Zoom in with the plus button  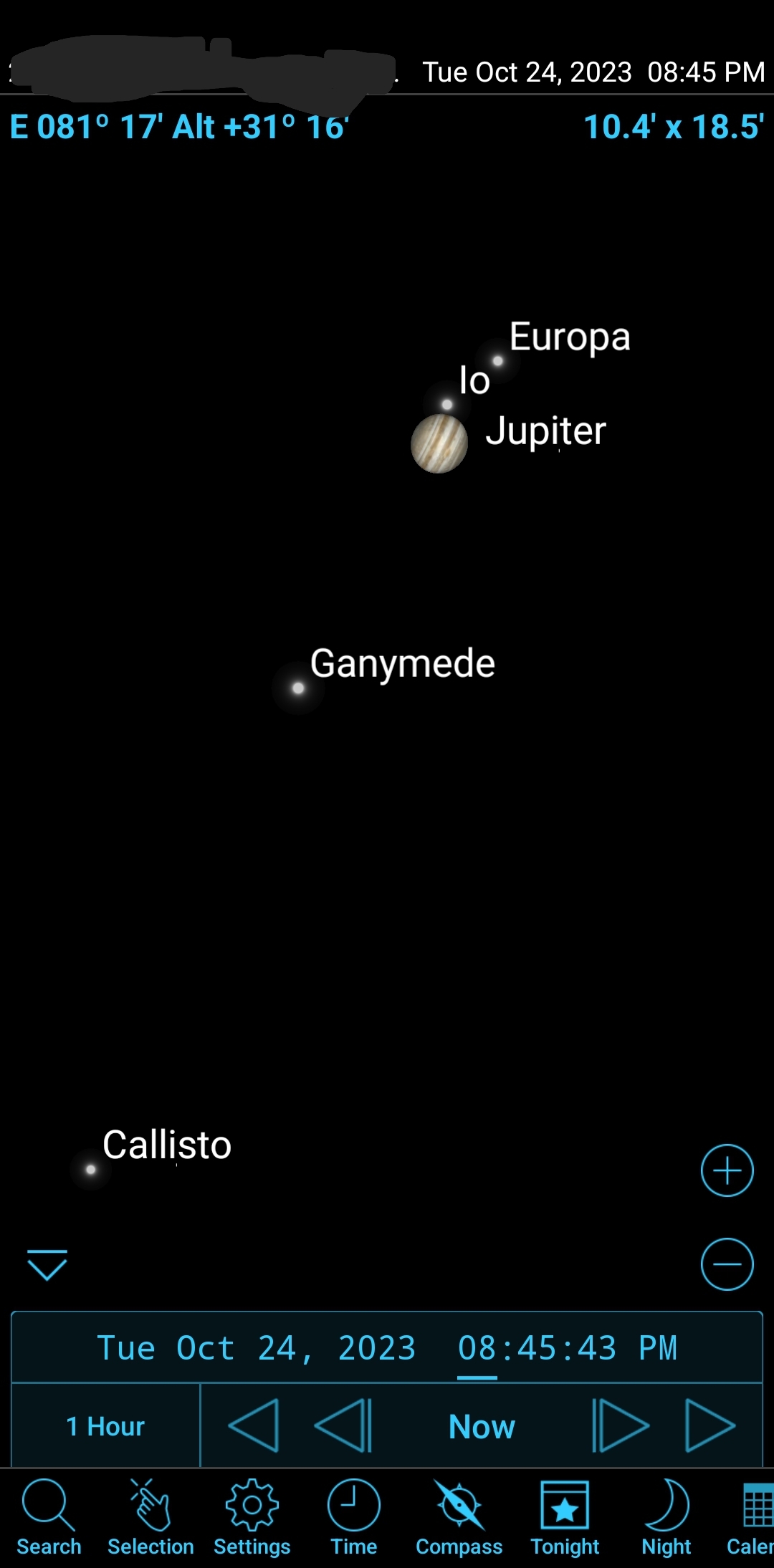click(x=727, y=1170)
